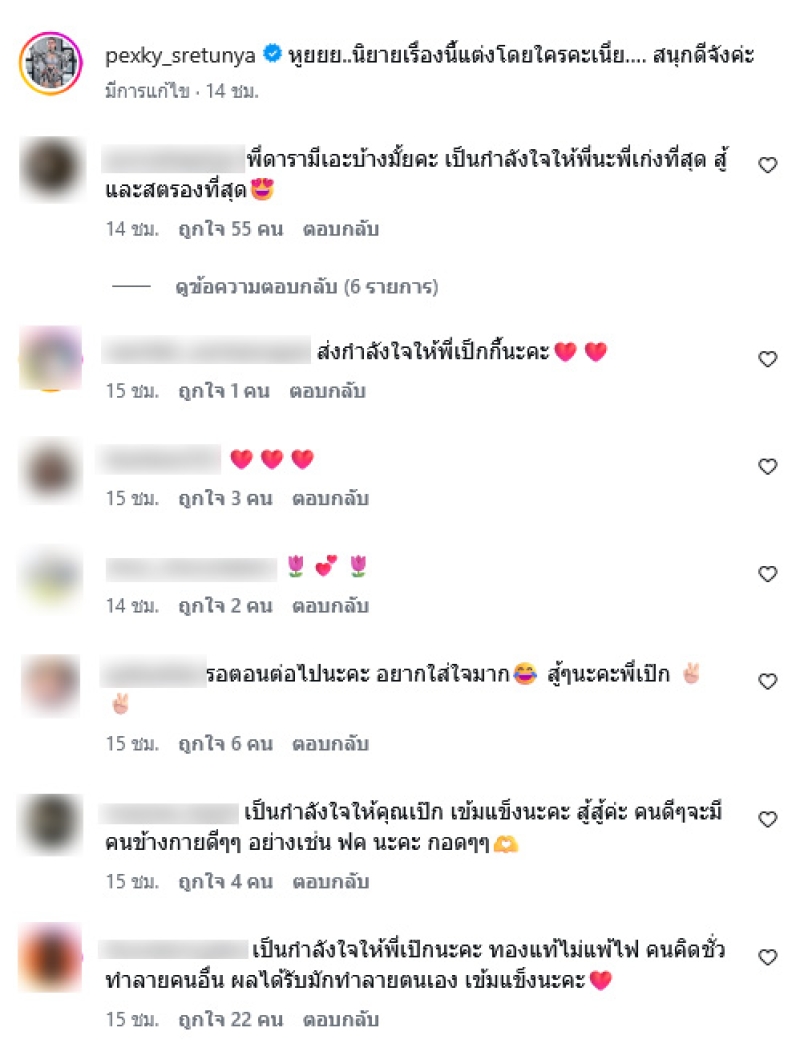Image resolution: width=800 pixels, height=1060 pixels.
Task: Like the comment เป็นกำลังใจให้คุณเป๊ก
Action: (x=768, y=820)
